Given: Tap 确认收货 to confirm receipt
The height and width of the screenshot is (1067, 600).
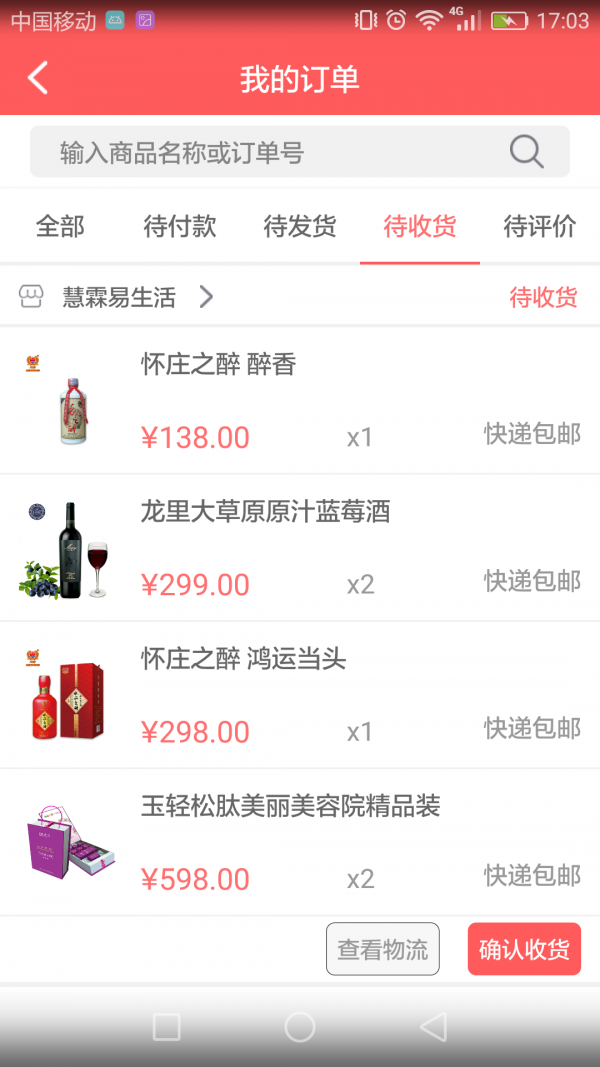Looking at the screenshot, I should (x=524, y=949).
